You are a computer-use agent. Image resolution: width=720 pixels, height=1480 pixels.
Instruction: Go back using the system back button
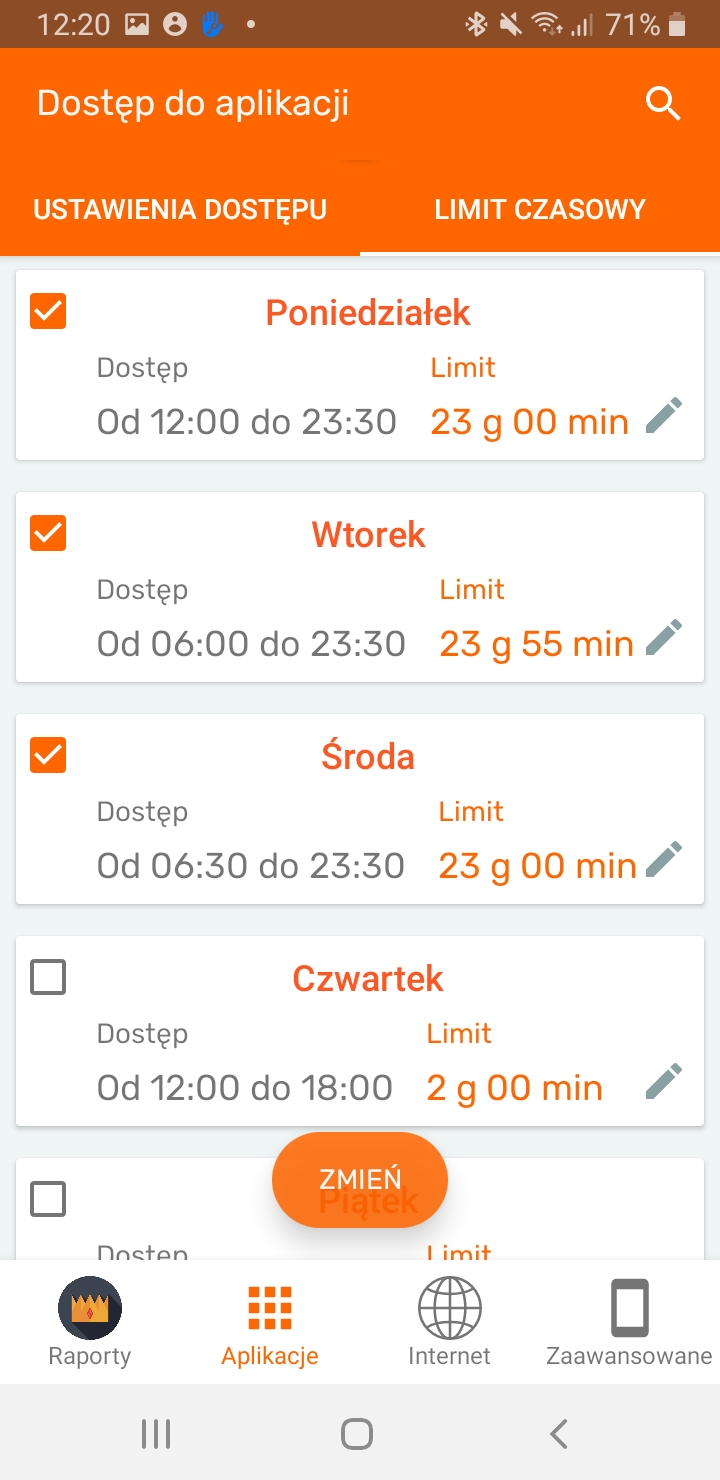559,1434
